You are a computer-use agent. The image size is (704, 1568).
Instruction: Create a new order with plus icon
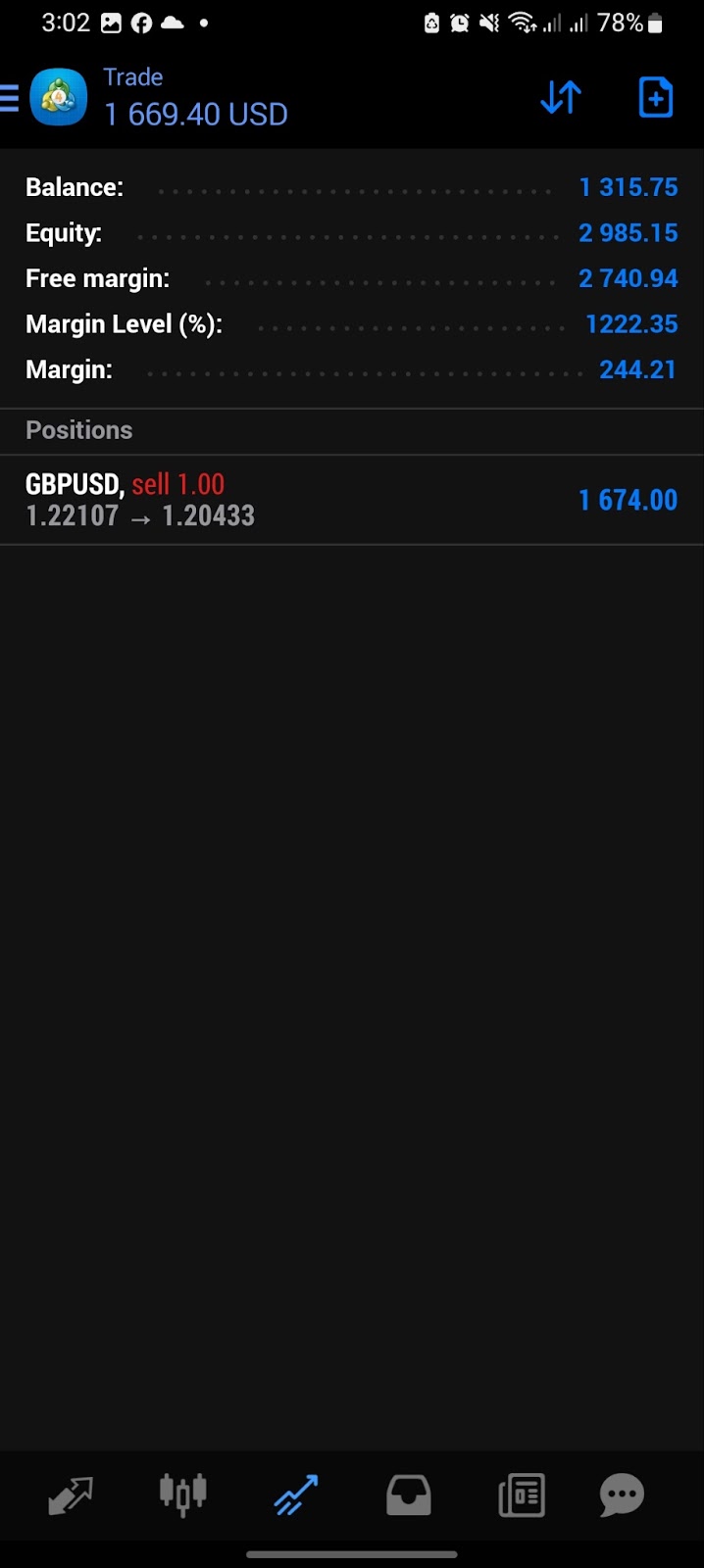tap(655, 98)
